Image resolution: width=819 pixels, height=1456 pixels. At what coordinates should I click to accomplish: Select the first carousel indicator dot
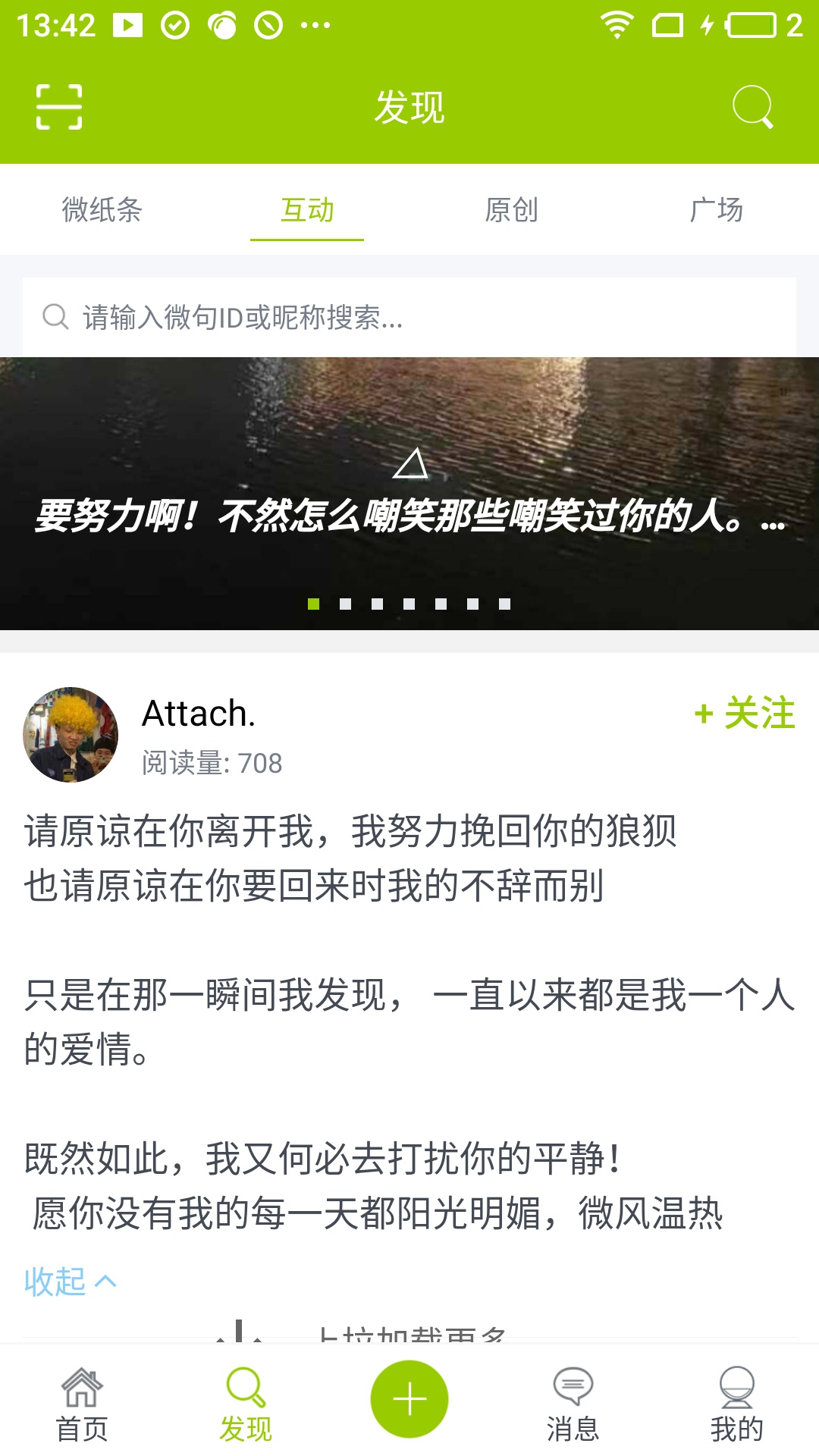312,604
